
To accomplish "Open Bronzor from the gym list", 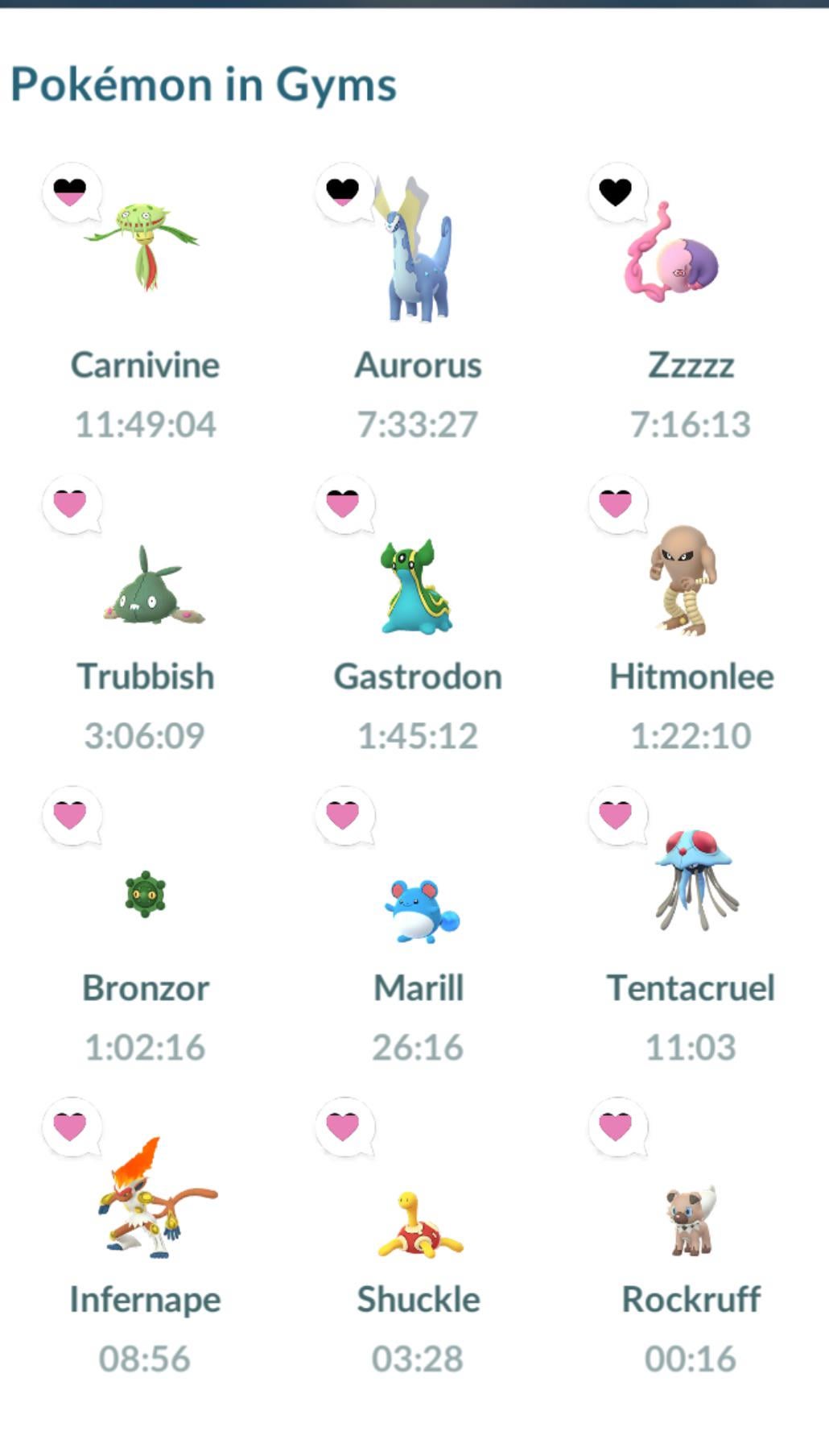I will (x=146, y=894).
